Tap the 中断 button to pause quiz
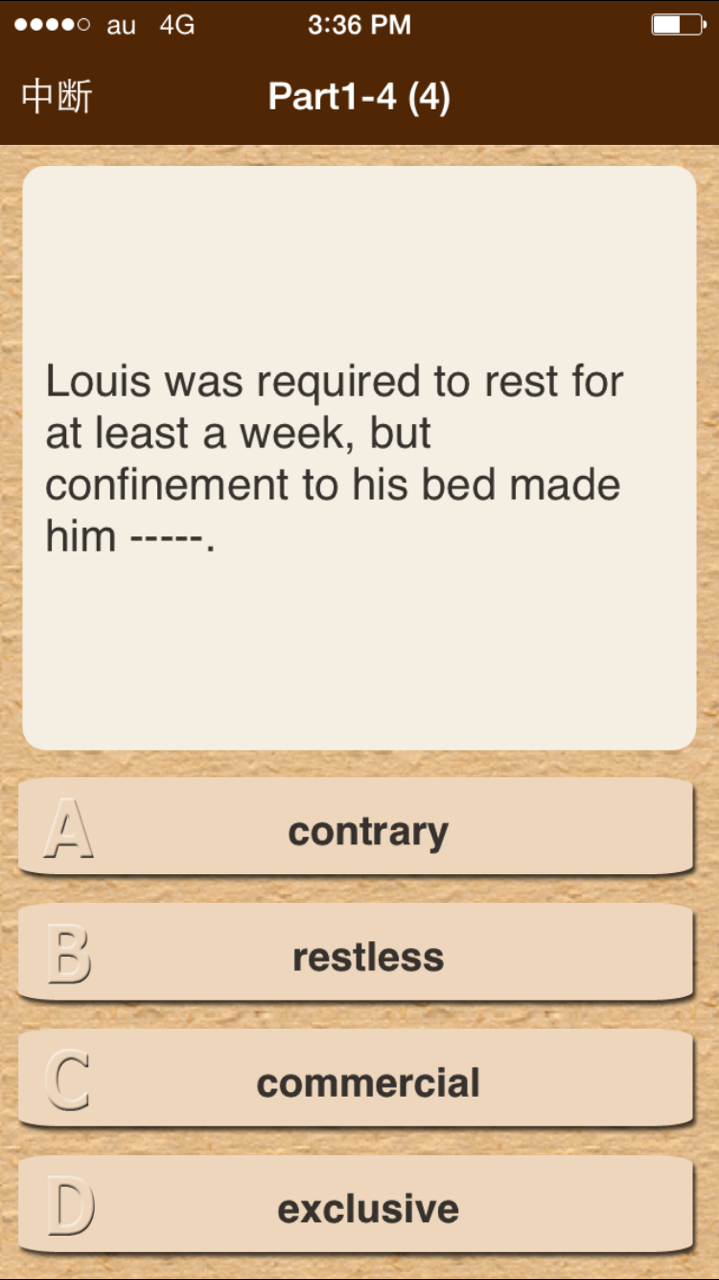 [57, 97]
